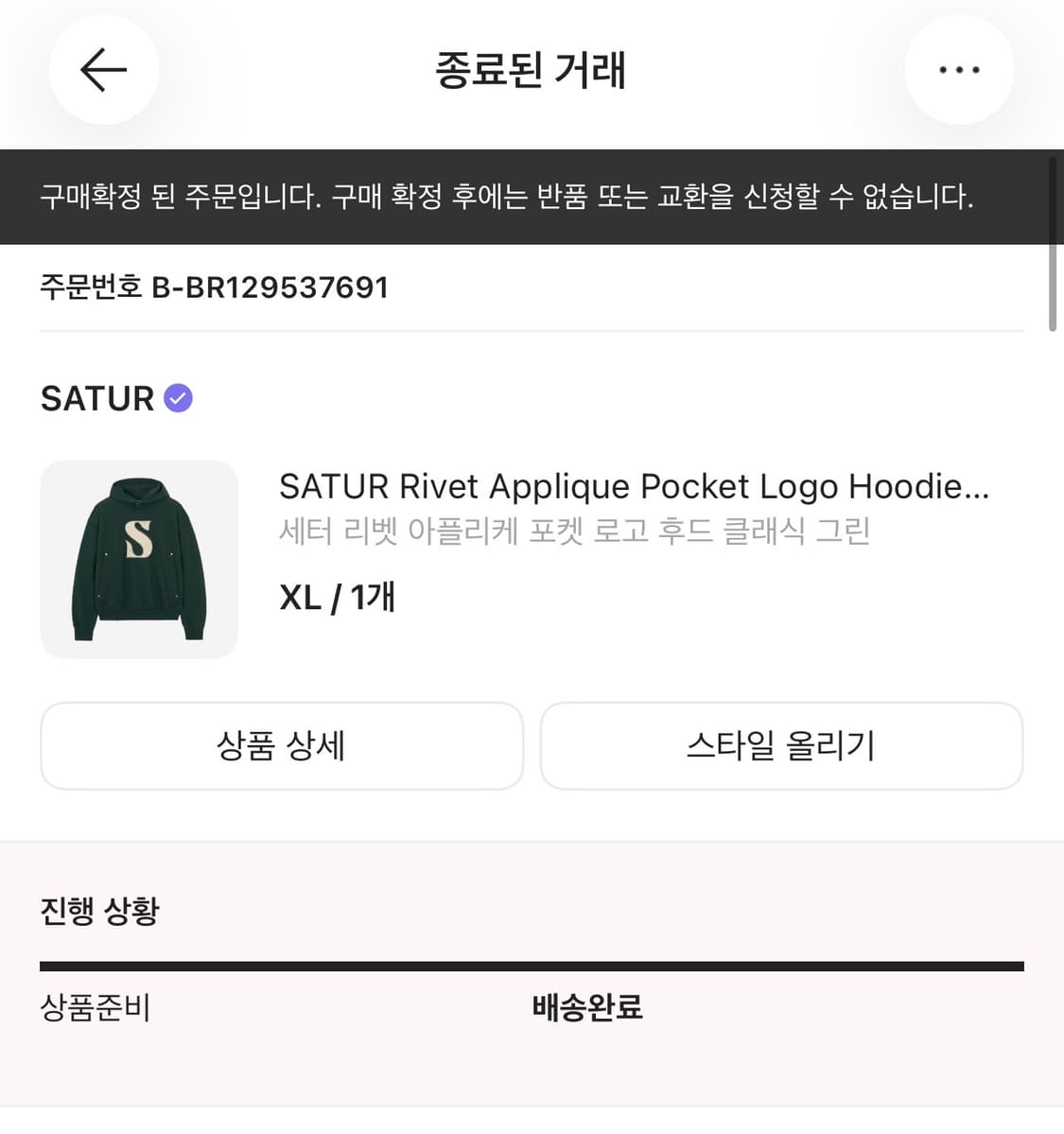Click the back arrow to leave order details
Screen dimensions: 1064x1134
102,70
